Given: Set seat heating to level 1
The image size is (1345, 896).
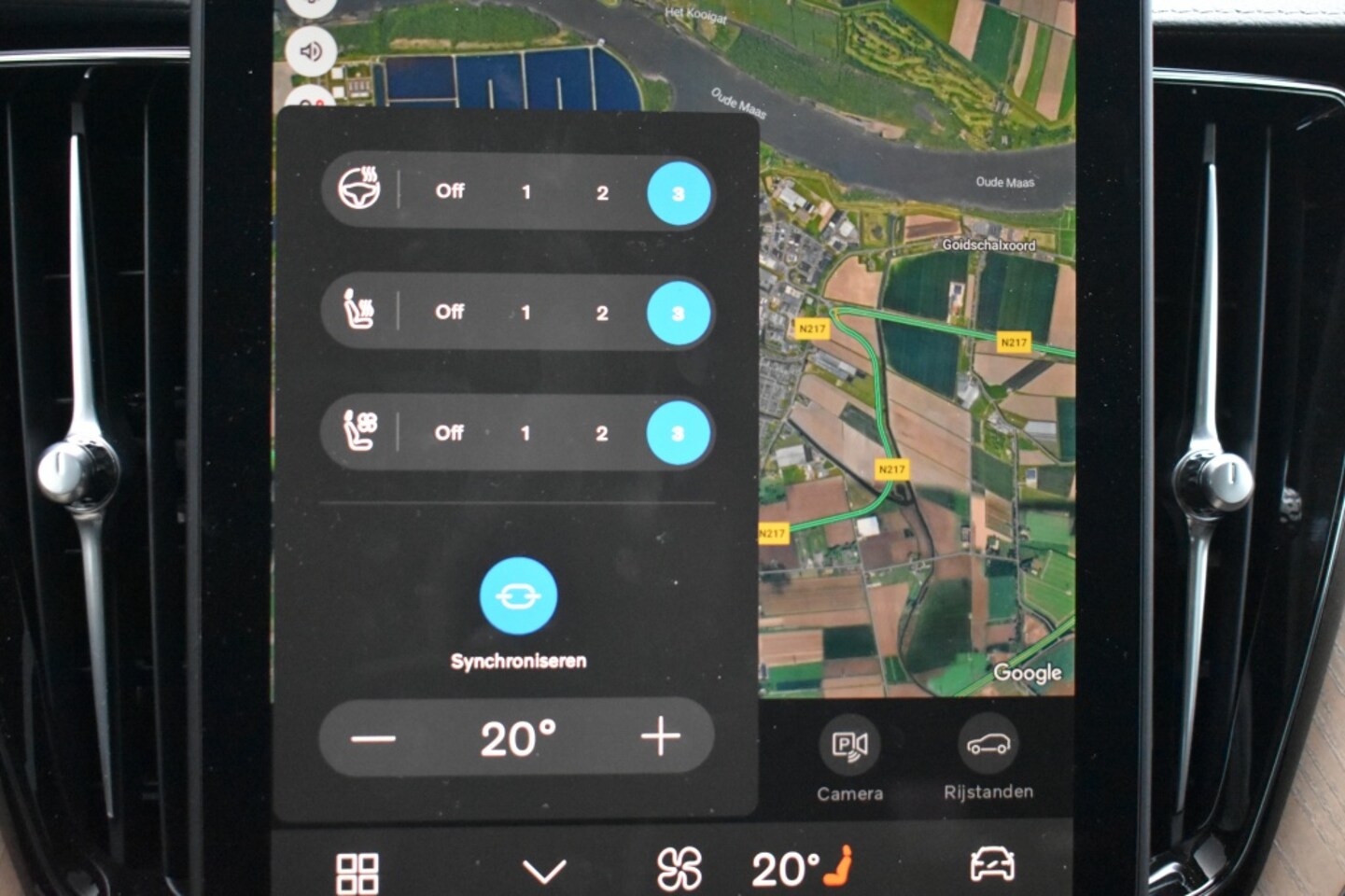Looking at the screenshot, I should point(525,313).
